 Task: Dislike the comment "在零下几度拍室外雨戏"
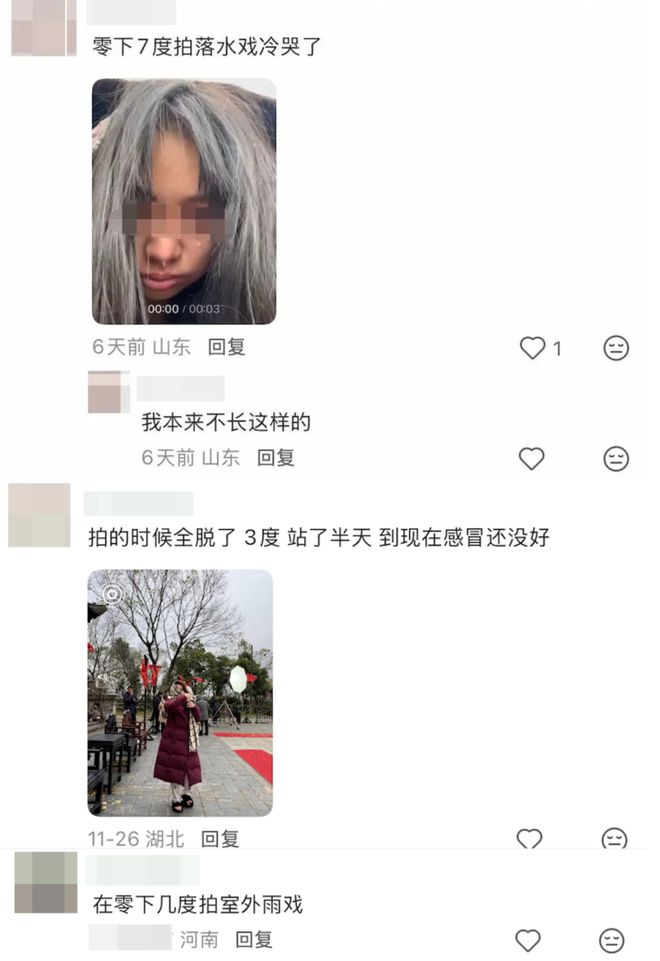pos(612,940)
